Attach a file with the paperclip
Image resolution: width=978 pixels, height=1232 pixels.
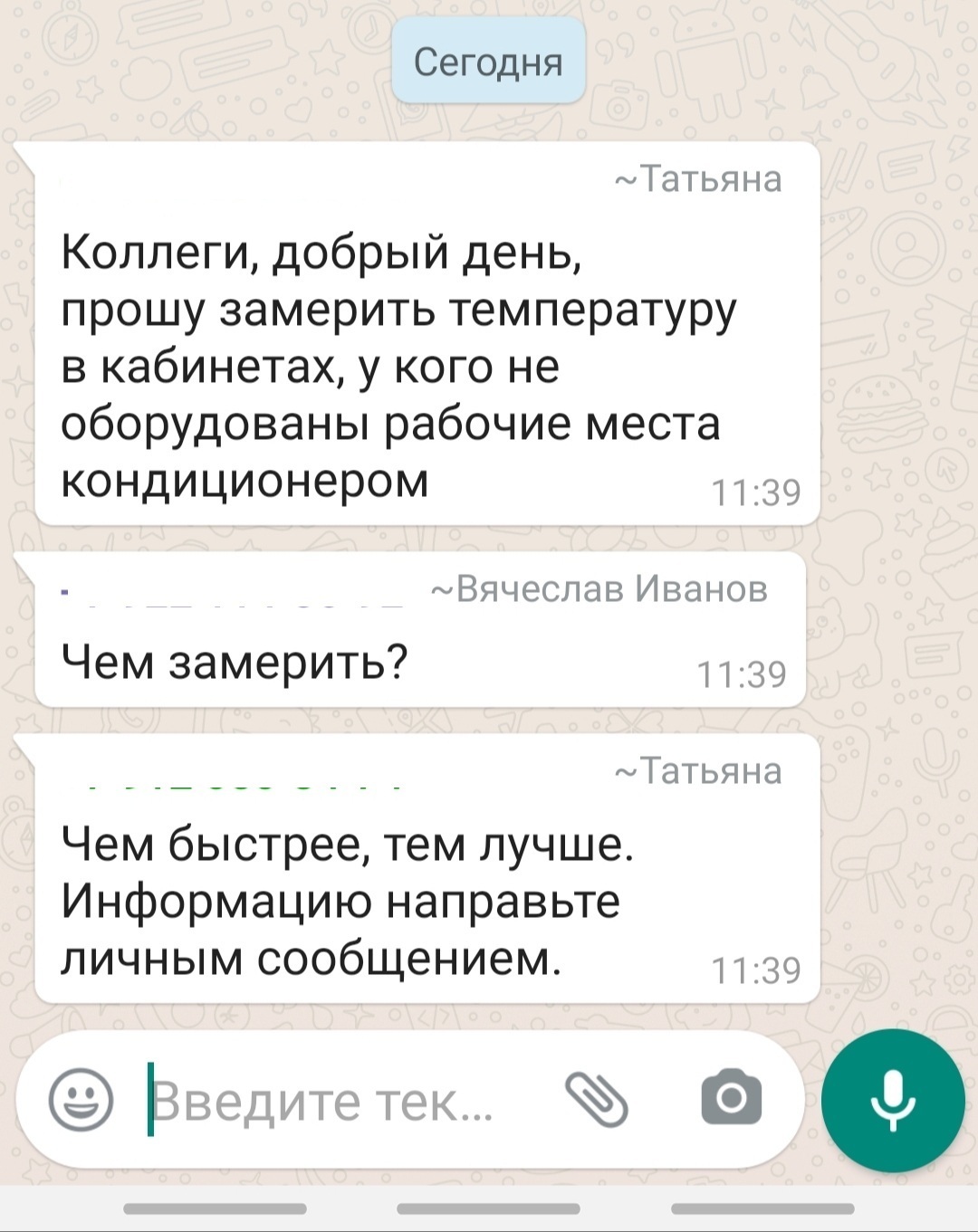click(x=597, y=1099)
